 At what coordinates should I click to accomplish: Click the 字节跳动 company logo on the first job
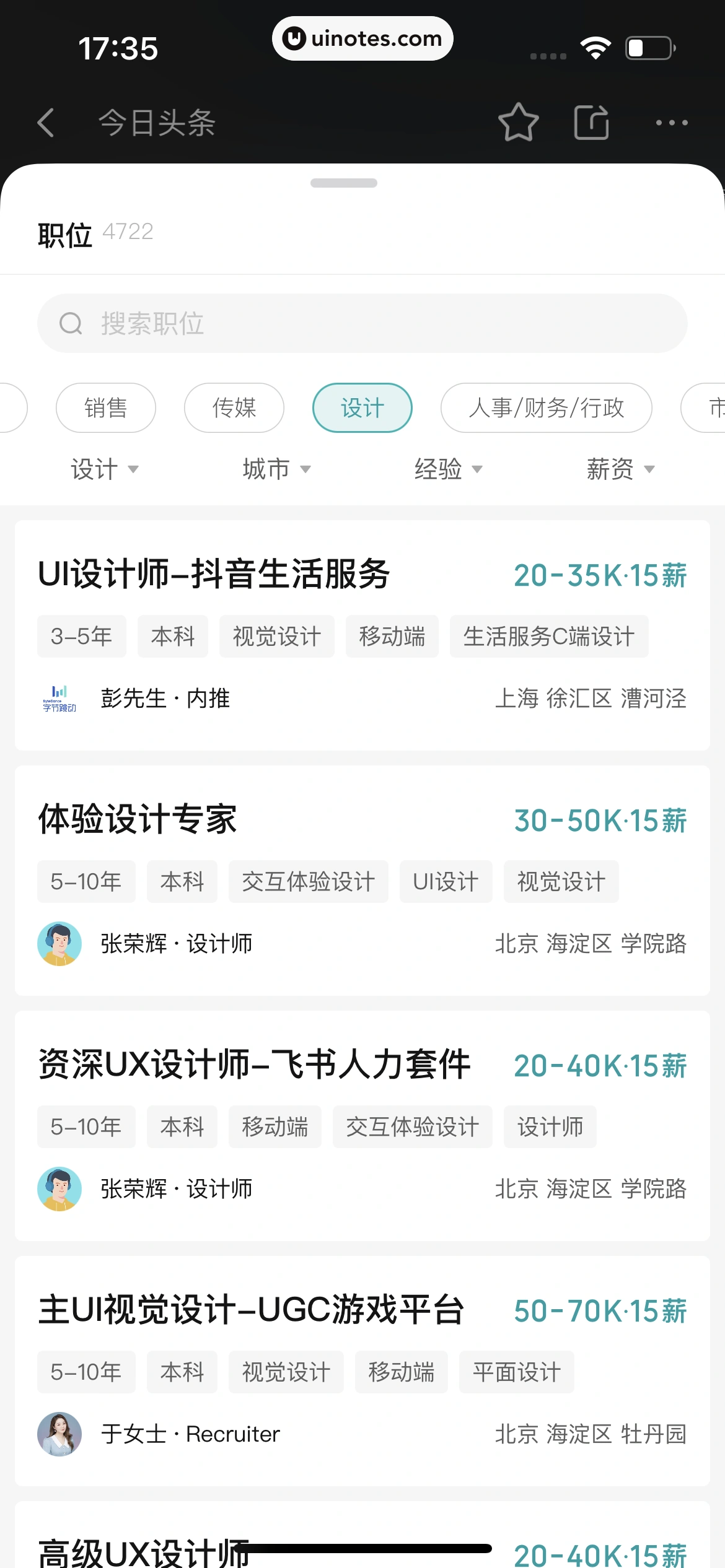[x=59, y=699]
